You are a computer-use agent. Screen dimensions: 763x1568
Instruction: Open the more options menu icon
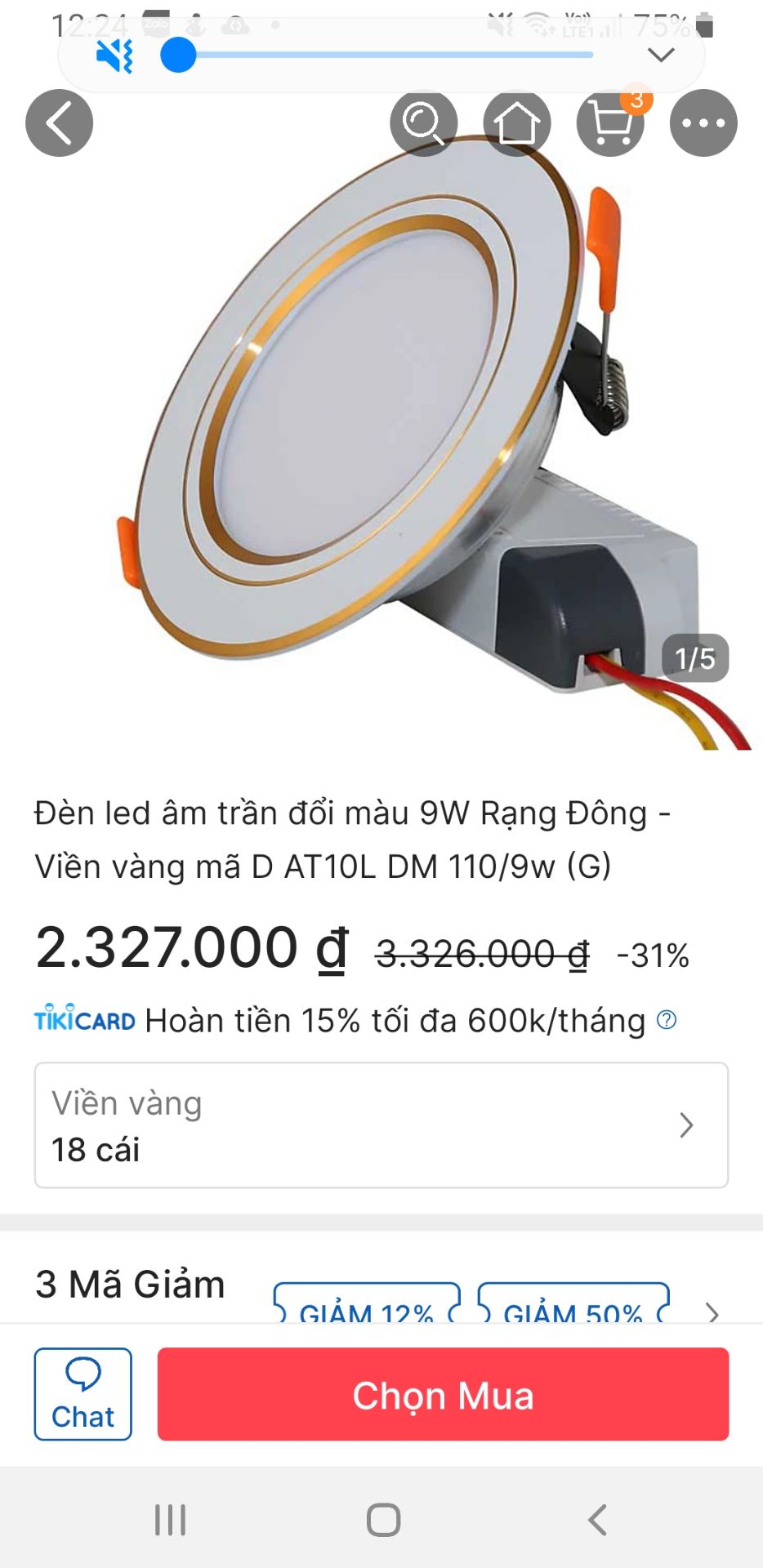pos(703,122)
